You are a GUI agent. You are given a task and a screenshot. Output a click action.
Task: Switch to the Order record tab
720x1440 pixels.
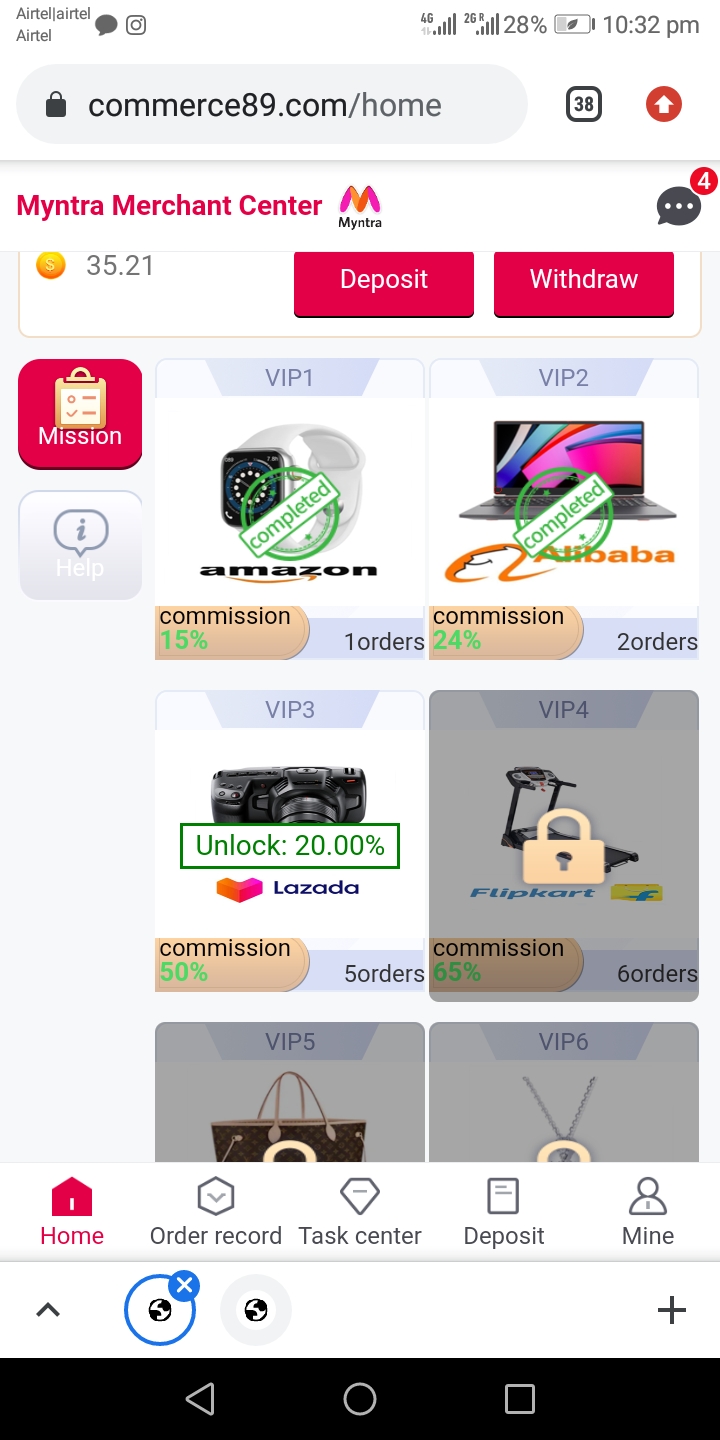216,1212
